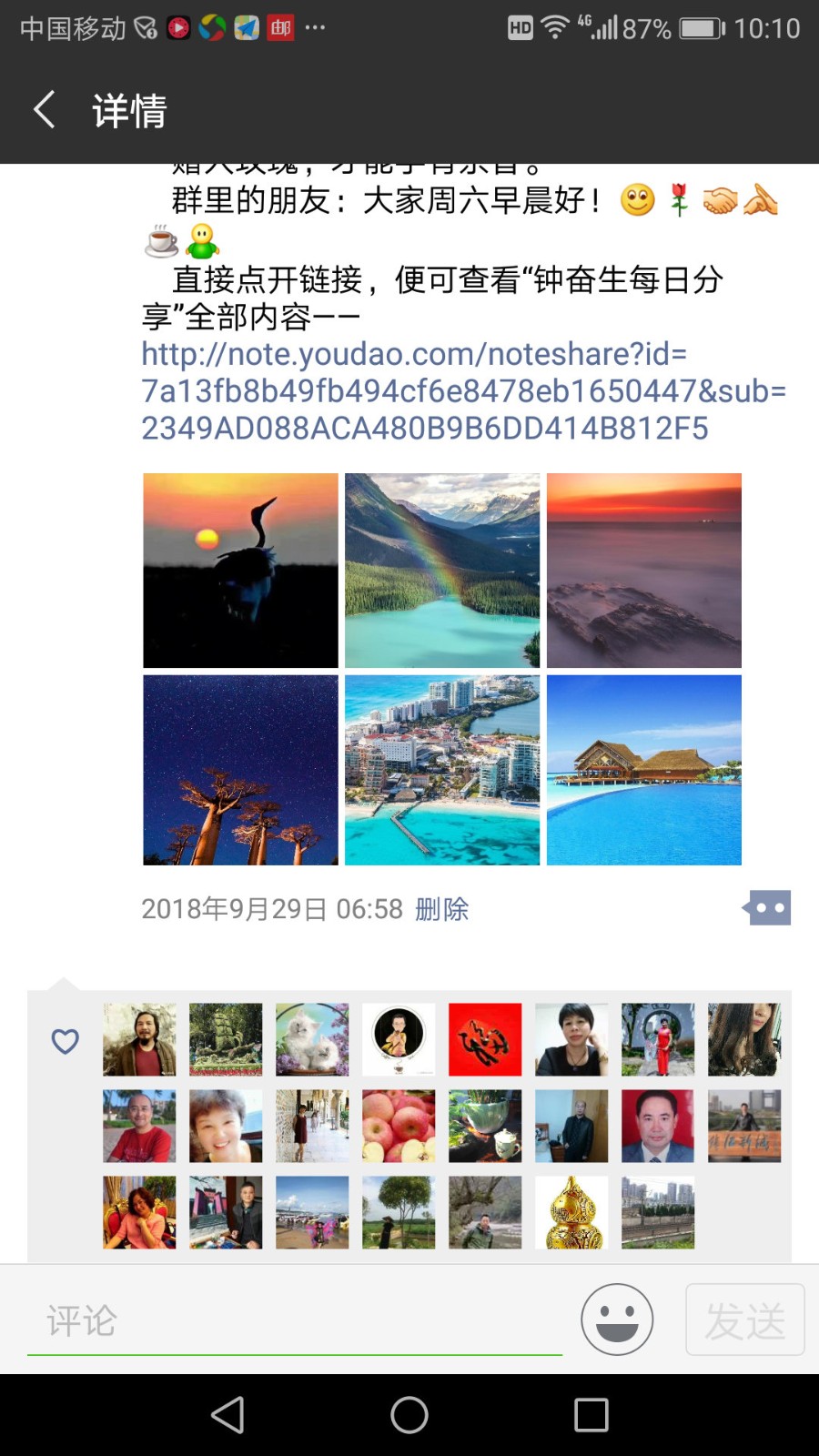Send the comment with 发送
The height and width of the screenshot is (1456, 819).
pos(744,1319)
